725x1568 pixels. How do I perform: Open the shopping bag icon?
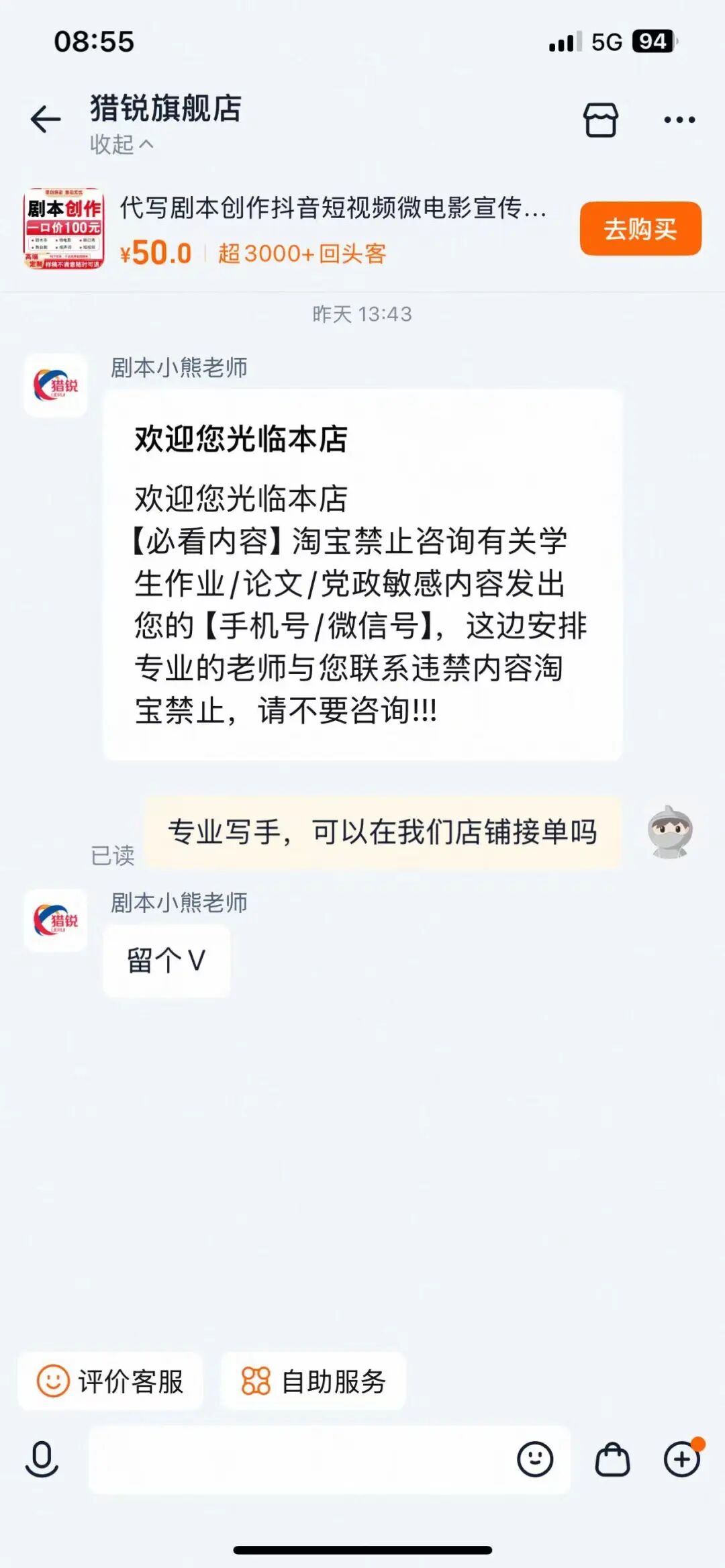[612, 1459]
